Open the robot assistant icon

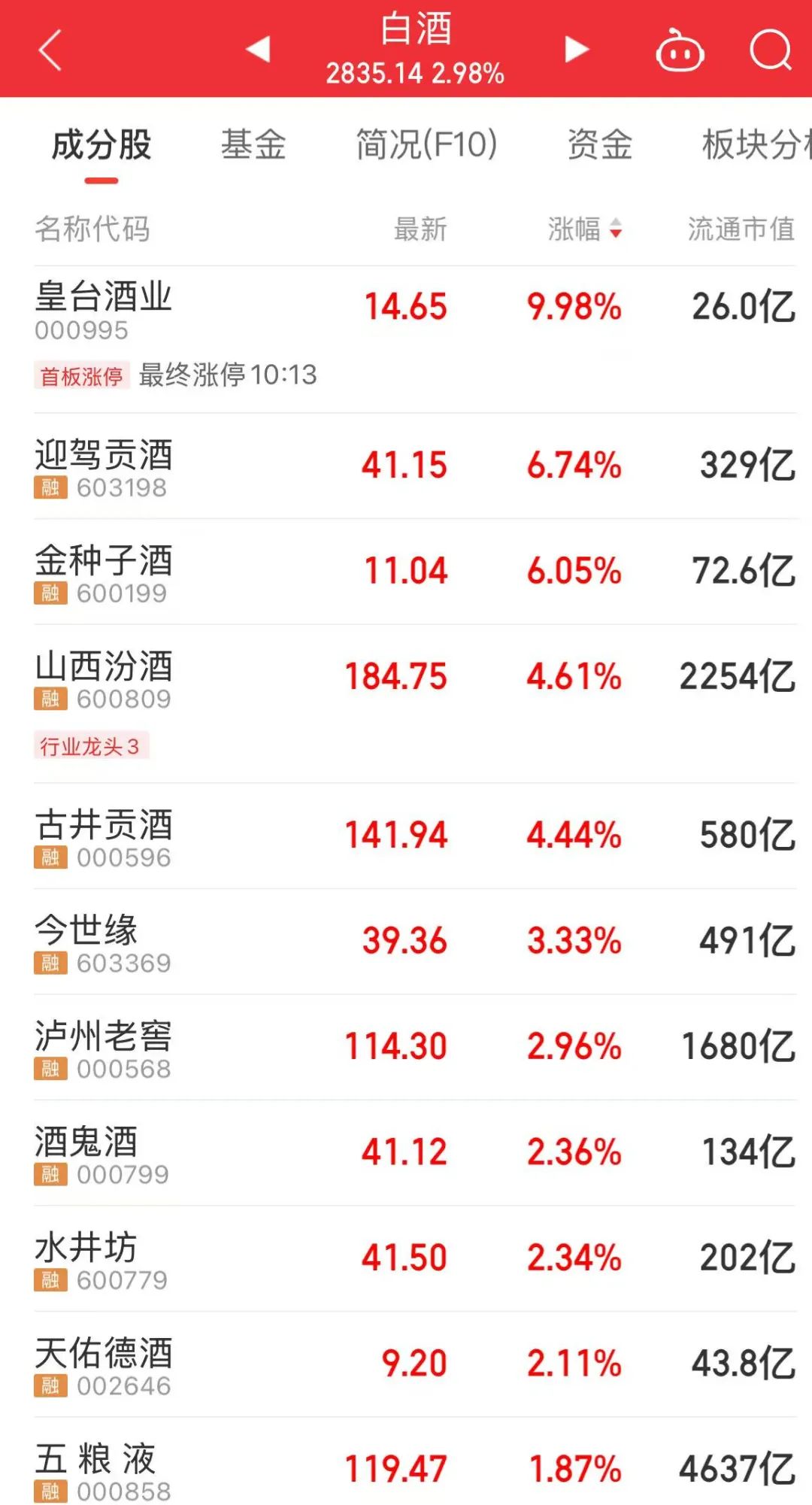[x=680, y=51]
